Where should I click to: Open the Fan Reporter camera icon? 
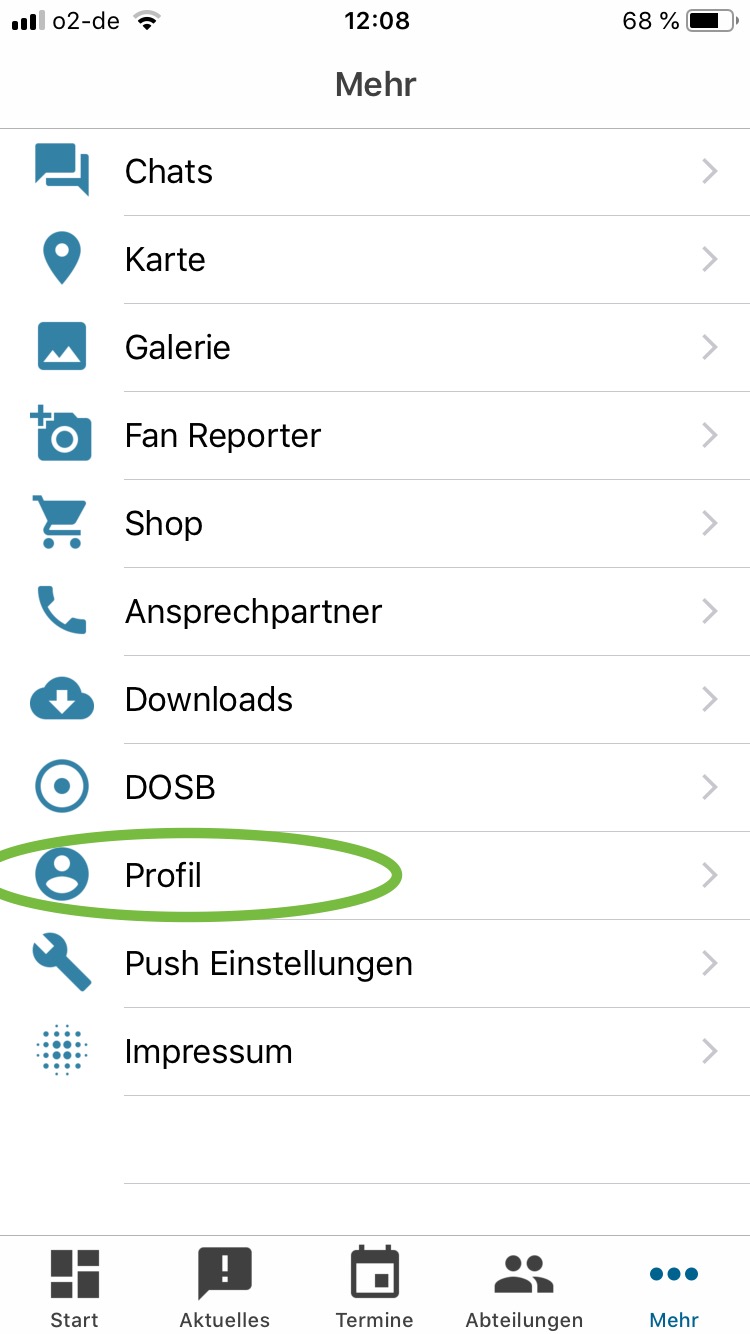pos(62,435)
